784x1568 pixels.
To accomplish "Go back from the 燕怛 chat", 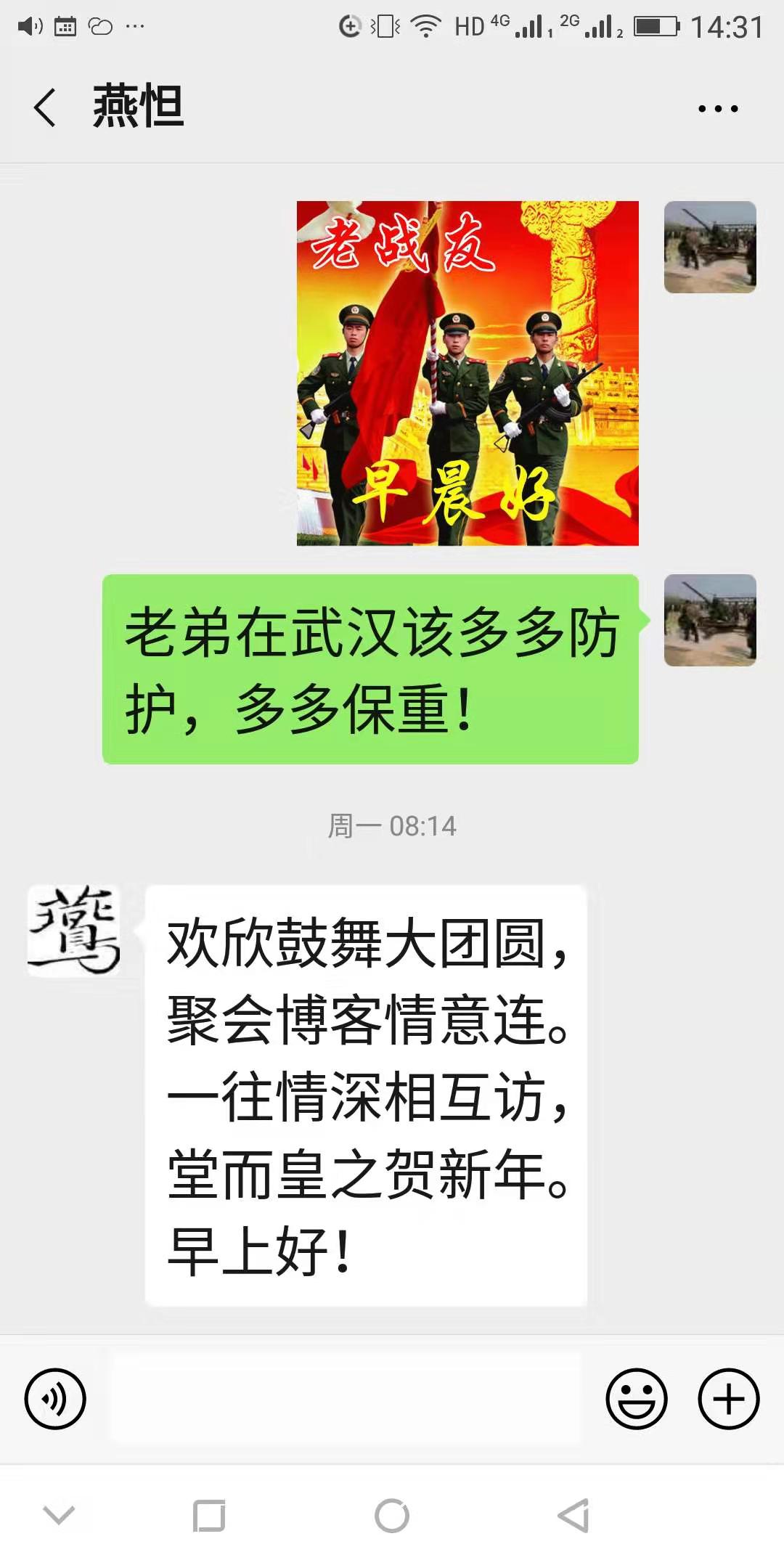I will point(45,107).
